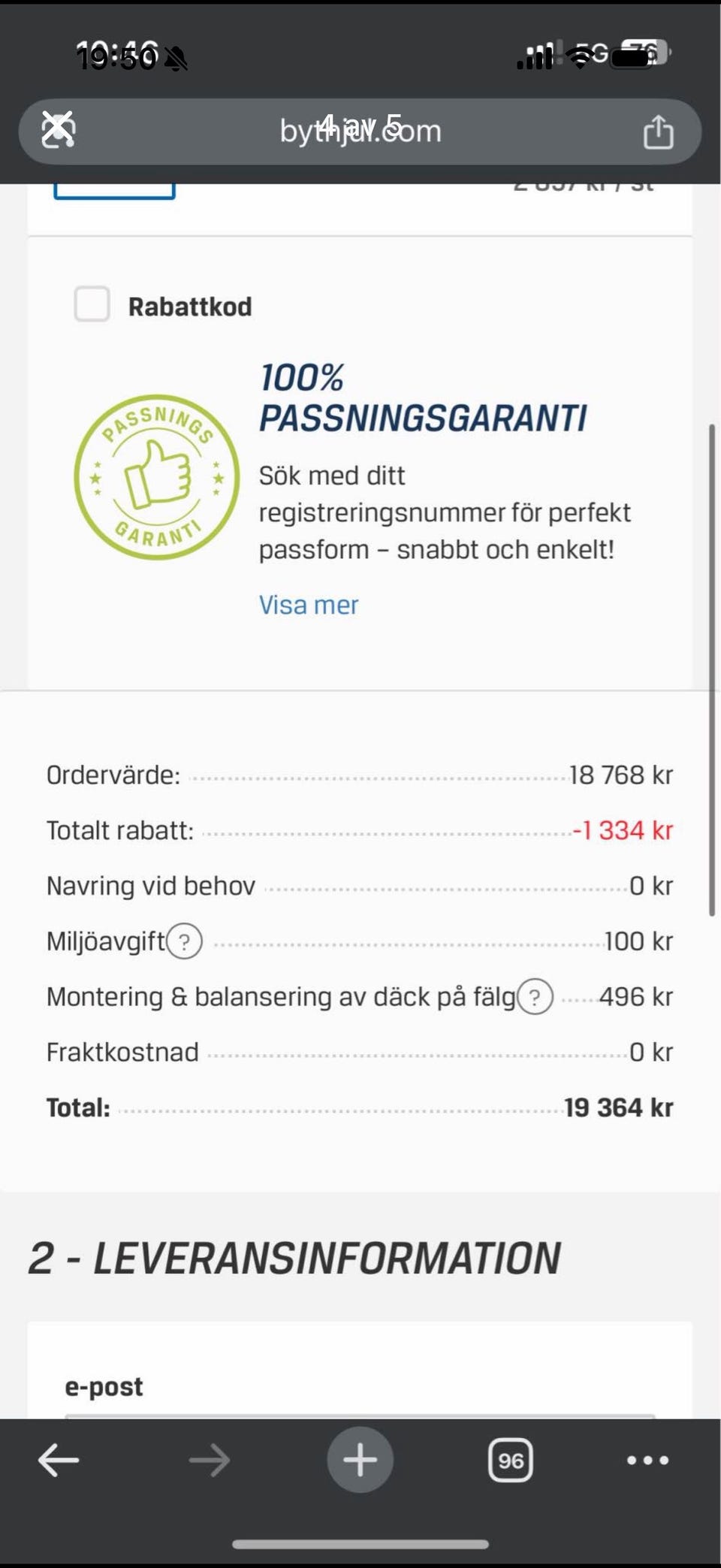Tick the Rabattkod checkbox

tap(92, 304)
